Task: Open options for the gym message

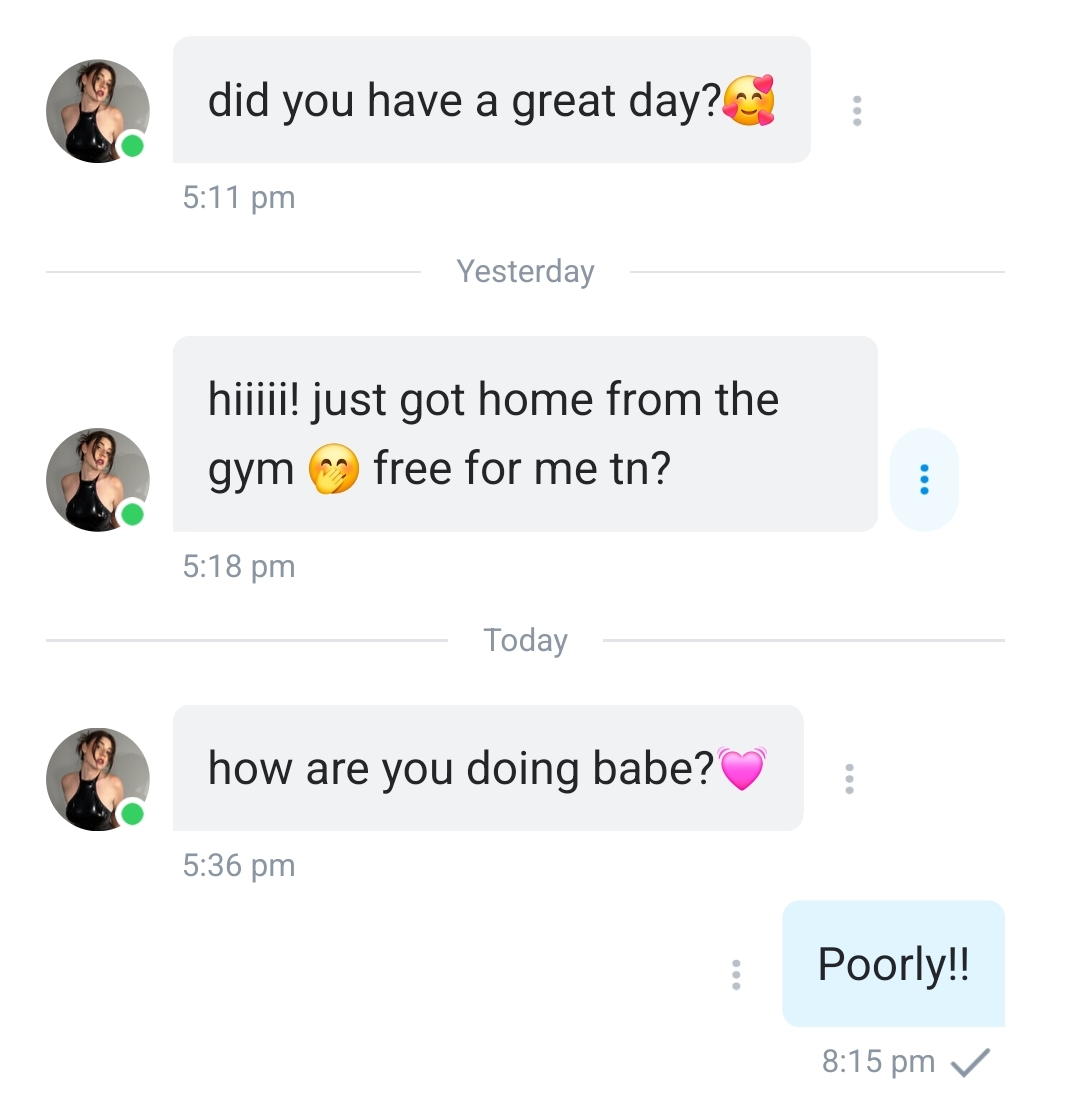Action: pos(923,479)
